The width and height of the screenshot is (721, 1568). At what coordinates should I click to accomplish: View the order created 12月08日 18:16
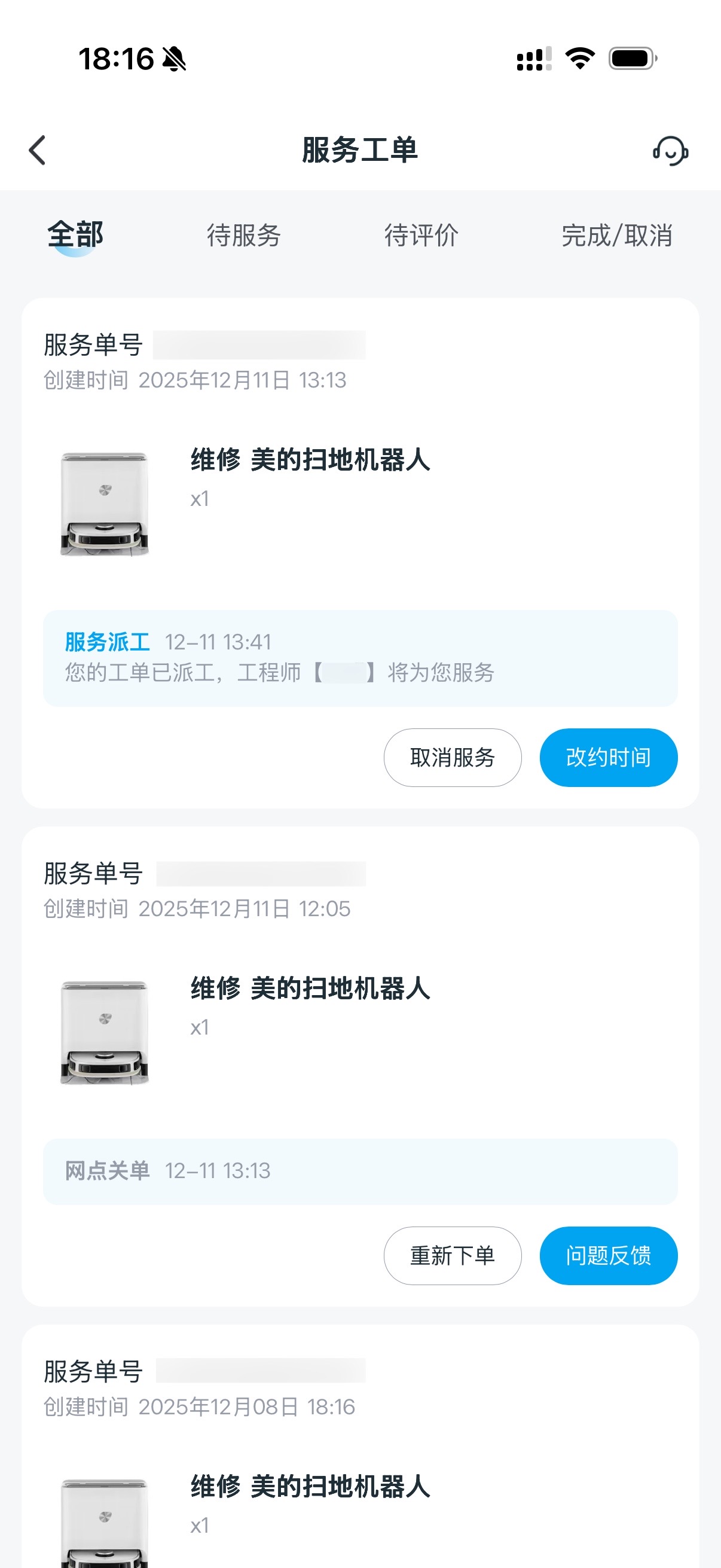(x=310, y=1485)
